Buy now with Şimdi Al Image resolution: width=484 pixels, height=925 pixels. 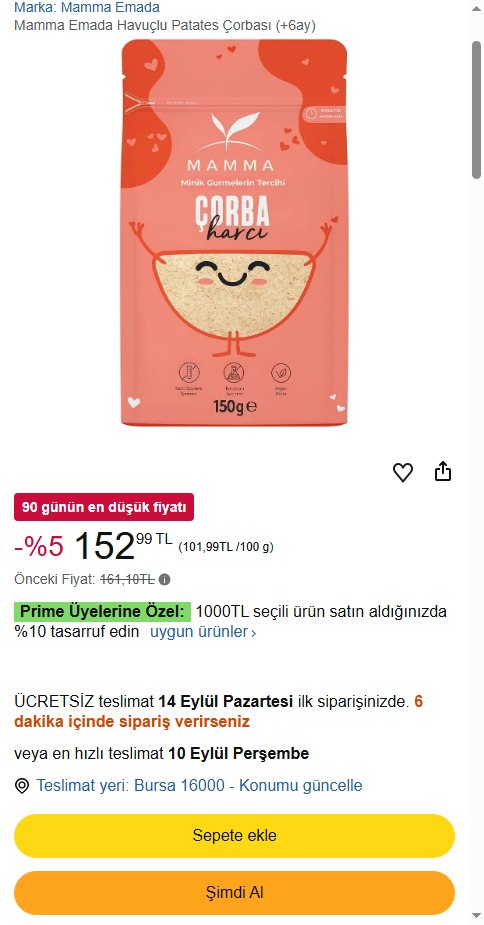[x=234, y=893]
